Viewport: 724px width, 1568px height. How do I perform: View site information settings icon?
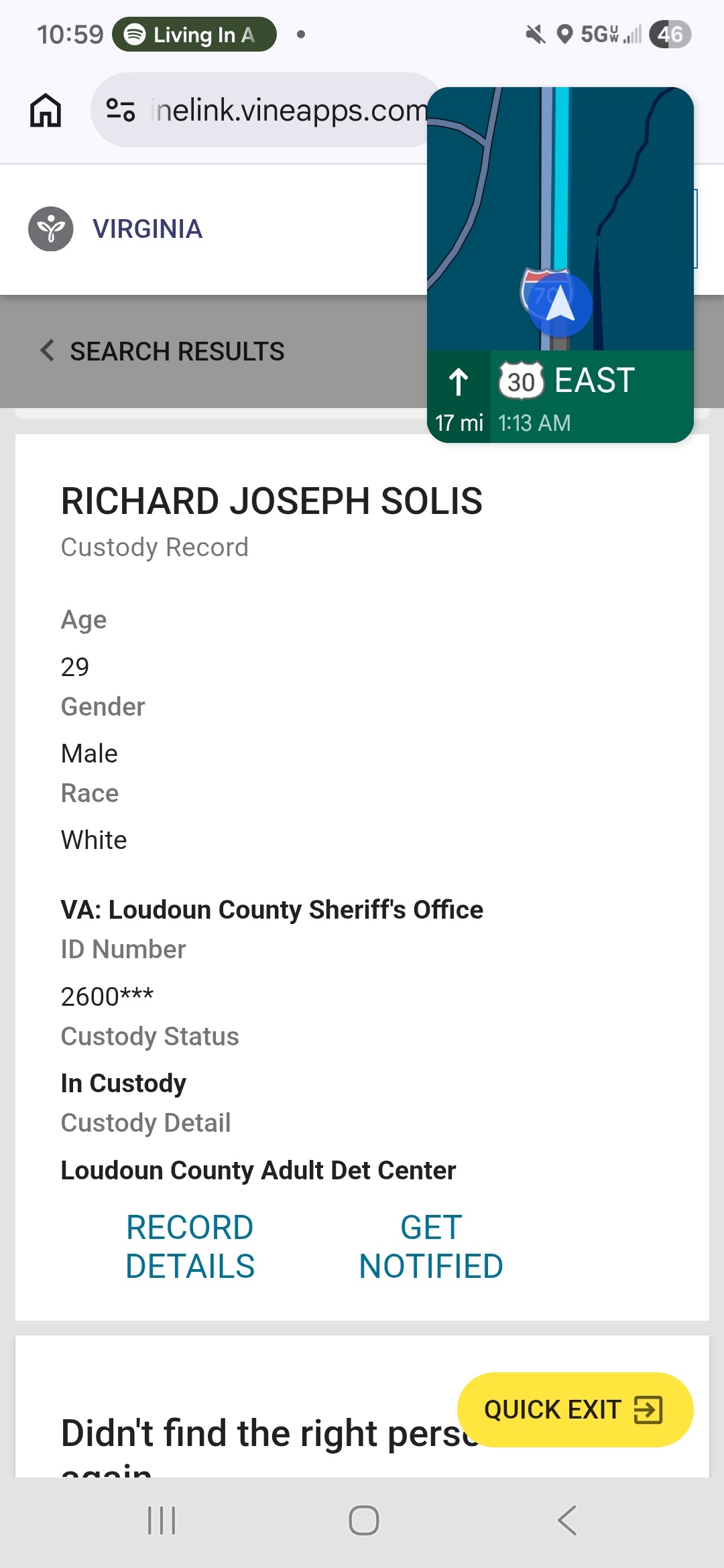(x=121, y=110)
